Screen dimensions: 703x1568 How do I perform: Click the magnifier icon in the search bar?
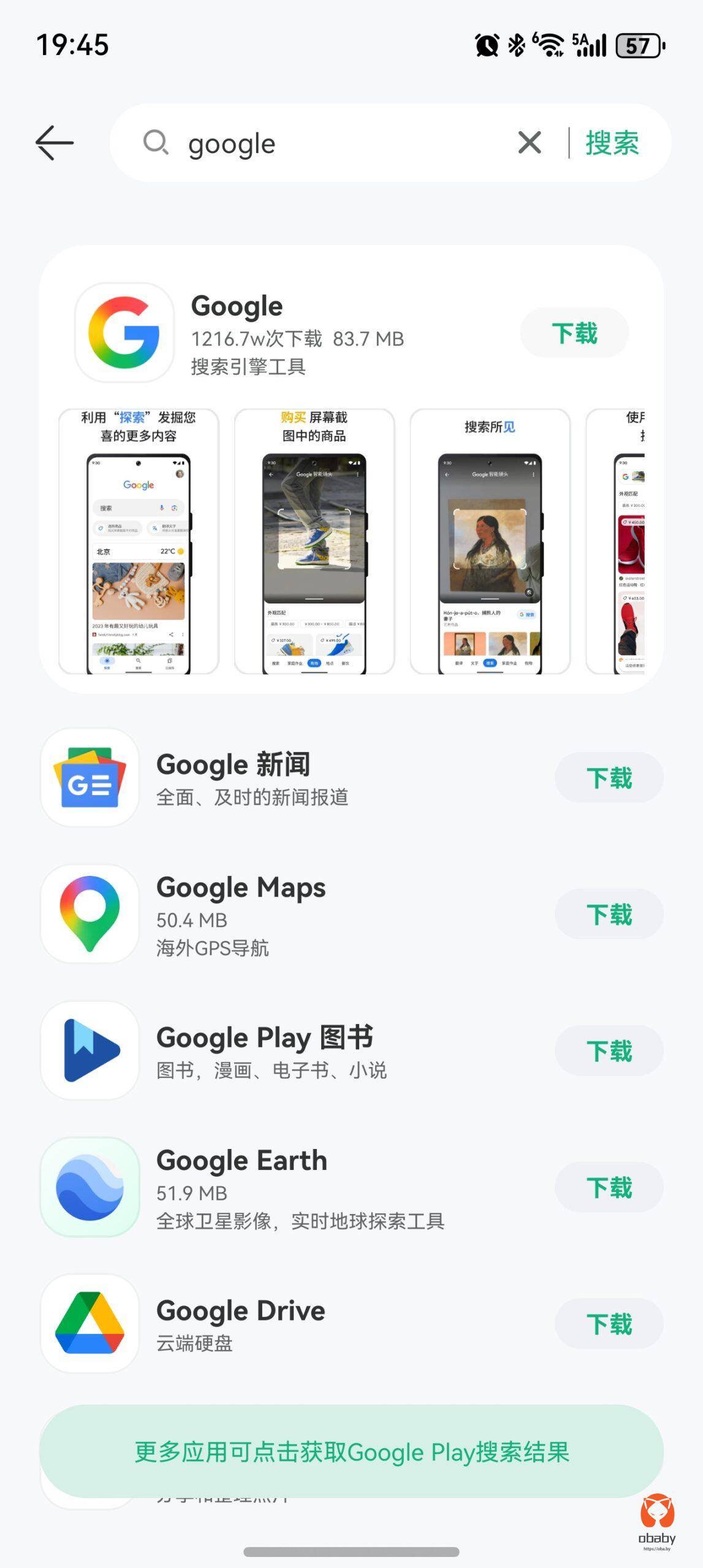click(x=157, y=143)
